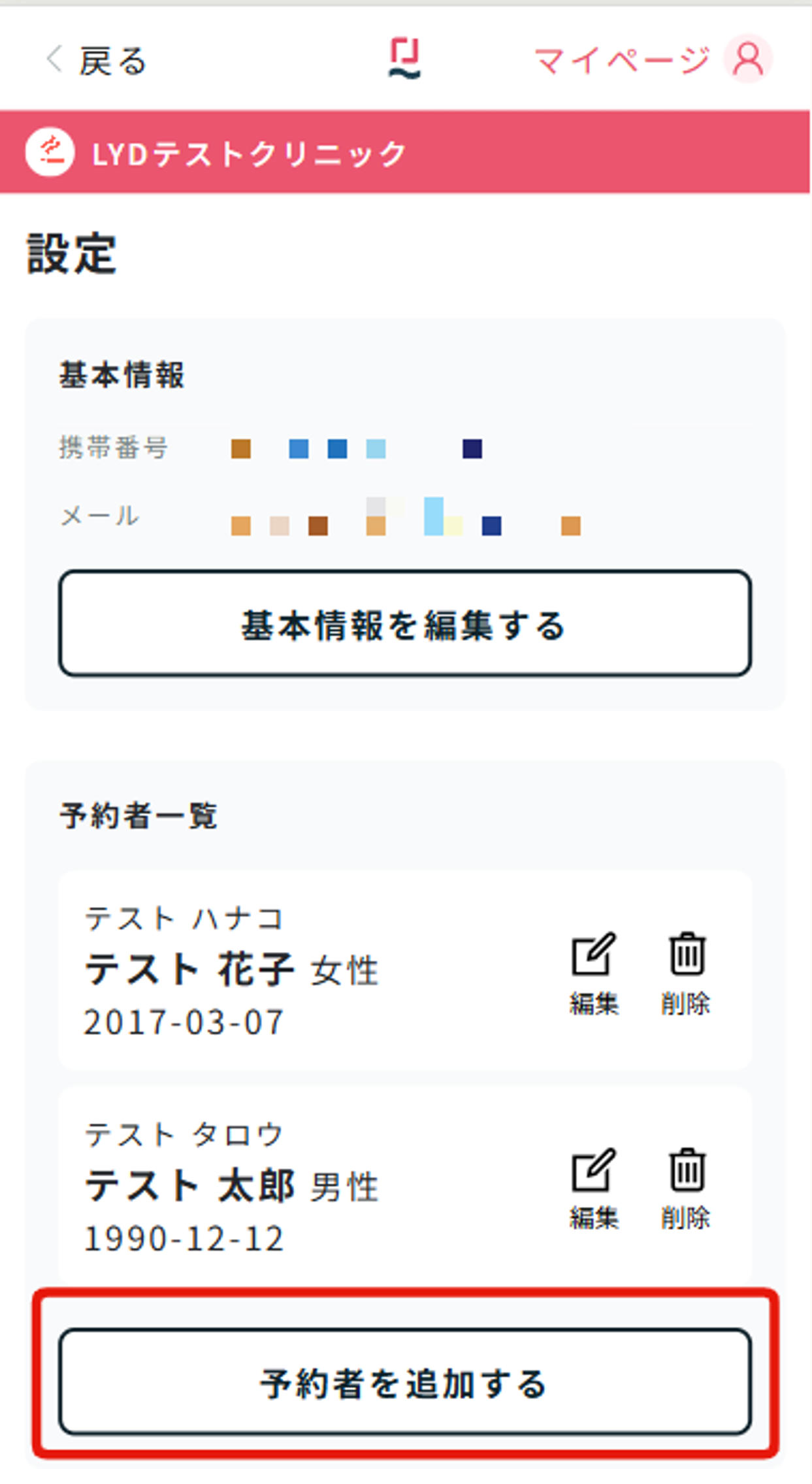Edit the reserver テスト 花子
Image resolution: width=812 pixels, height=1484 pixels.
[594, 973]
